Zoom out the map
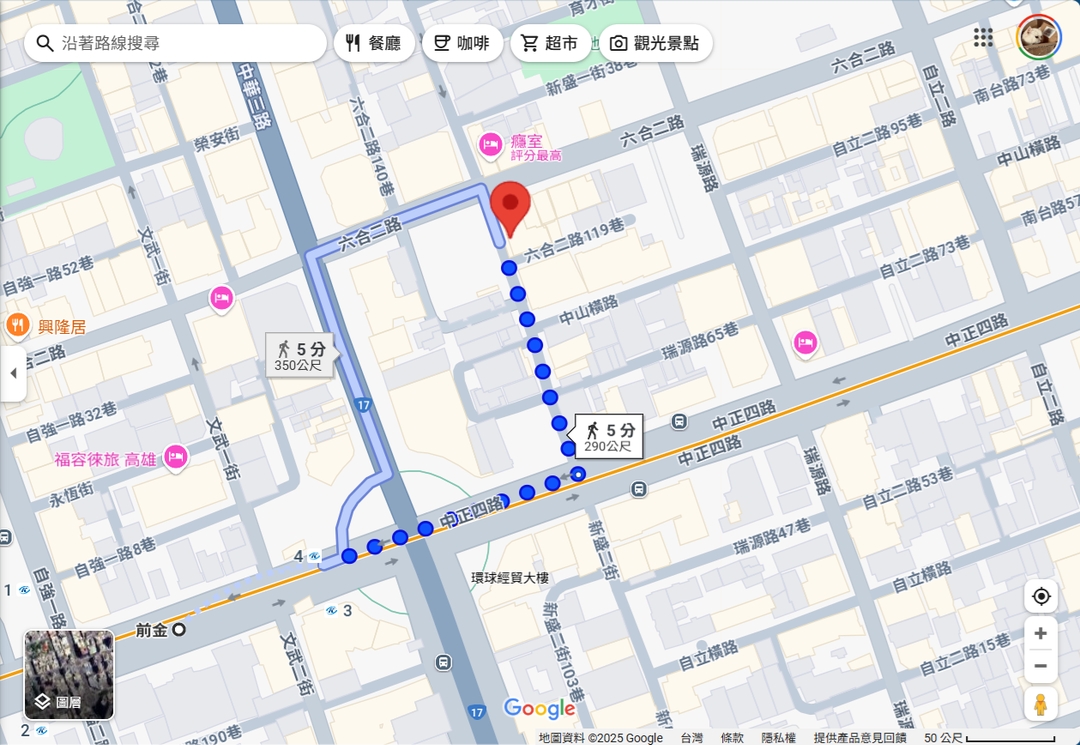This screenshot has height=745, width=1080. tap(1041, 665)
